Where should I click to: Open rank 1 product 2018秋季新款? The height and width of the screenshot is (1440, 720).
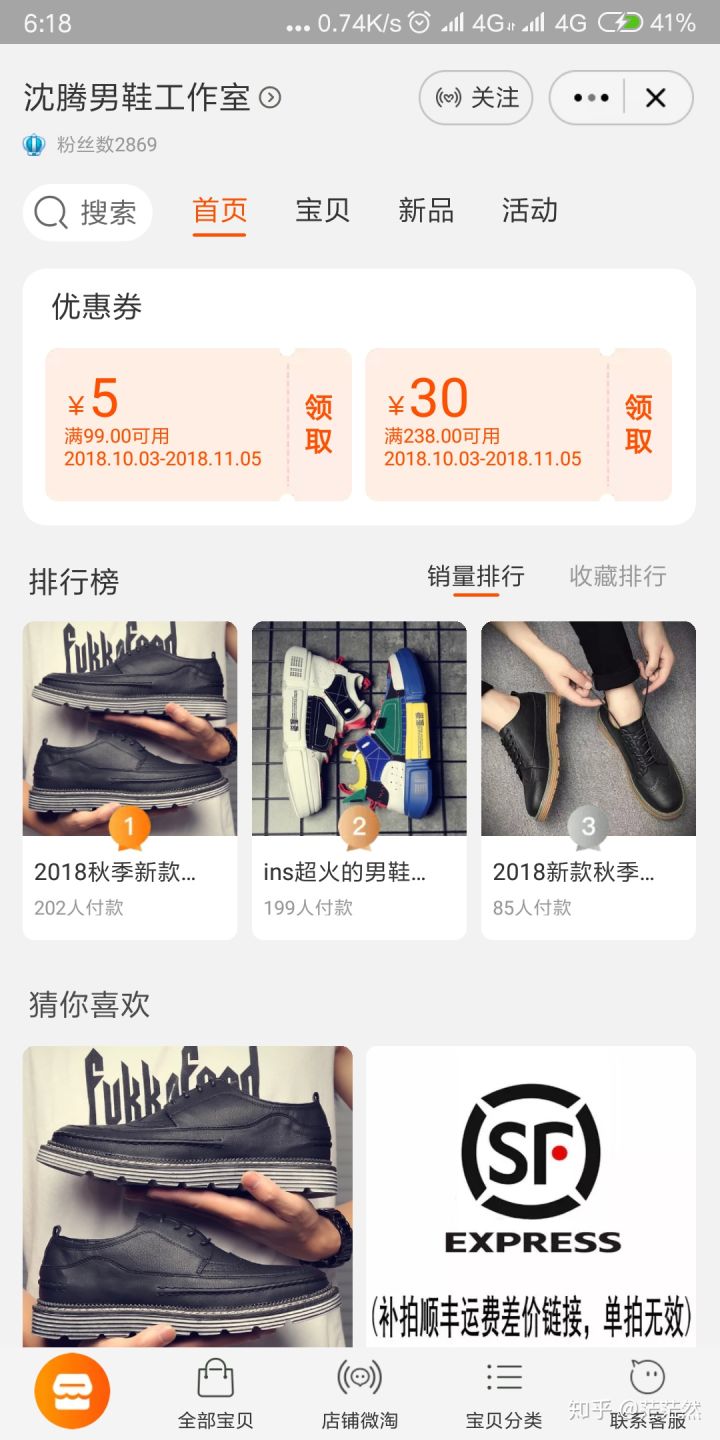tap(130, 780)
